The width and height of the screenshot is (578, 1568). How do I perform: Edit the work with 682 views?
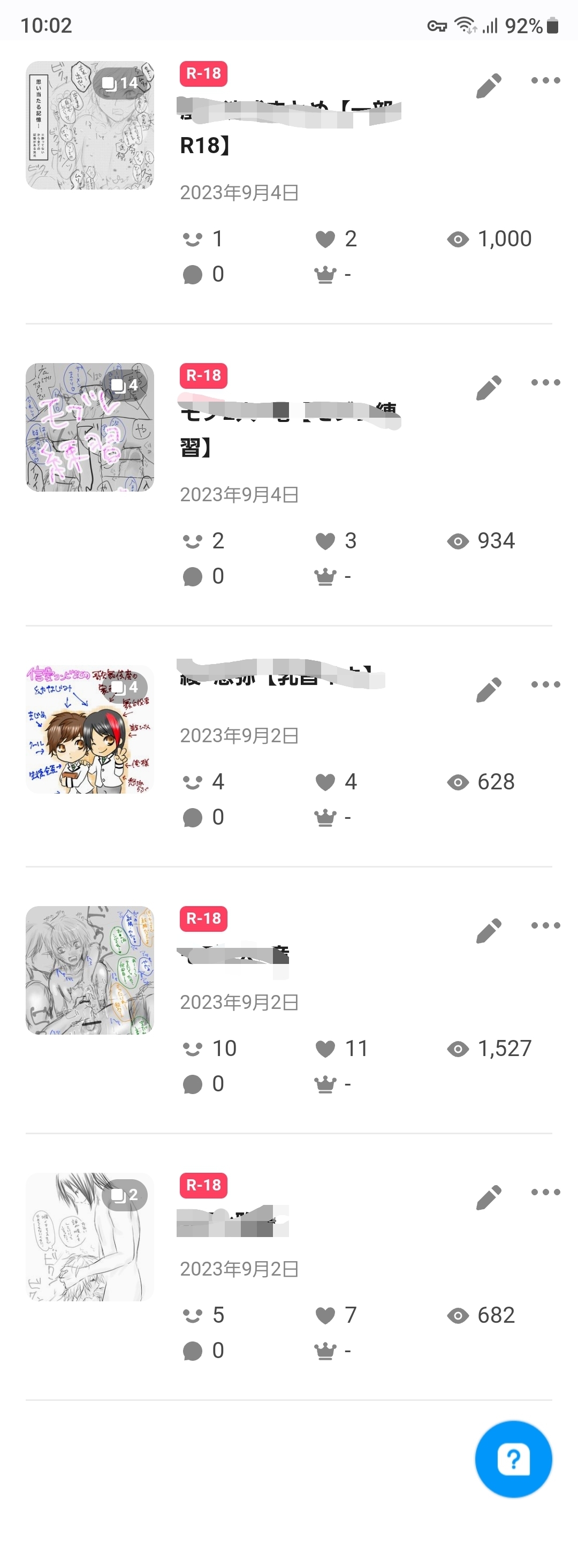tap(489, 1197)
